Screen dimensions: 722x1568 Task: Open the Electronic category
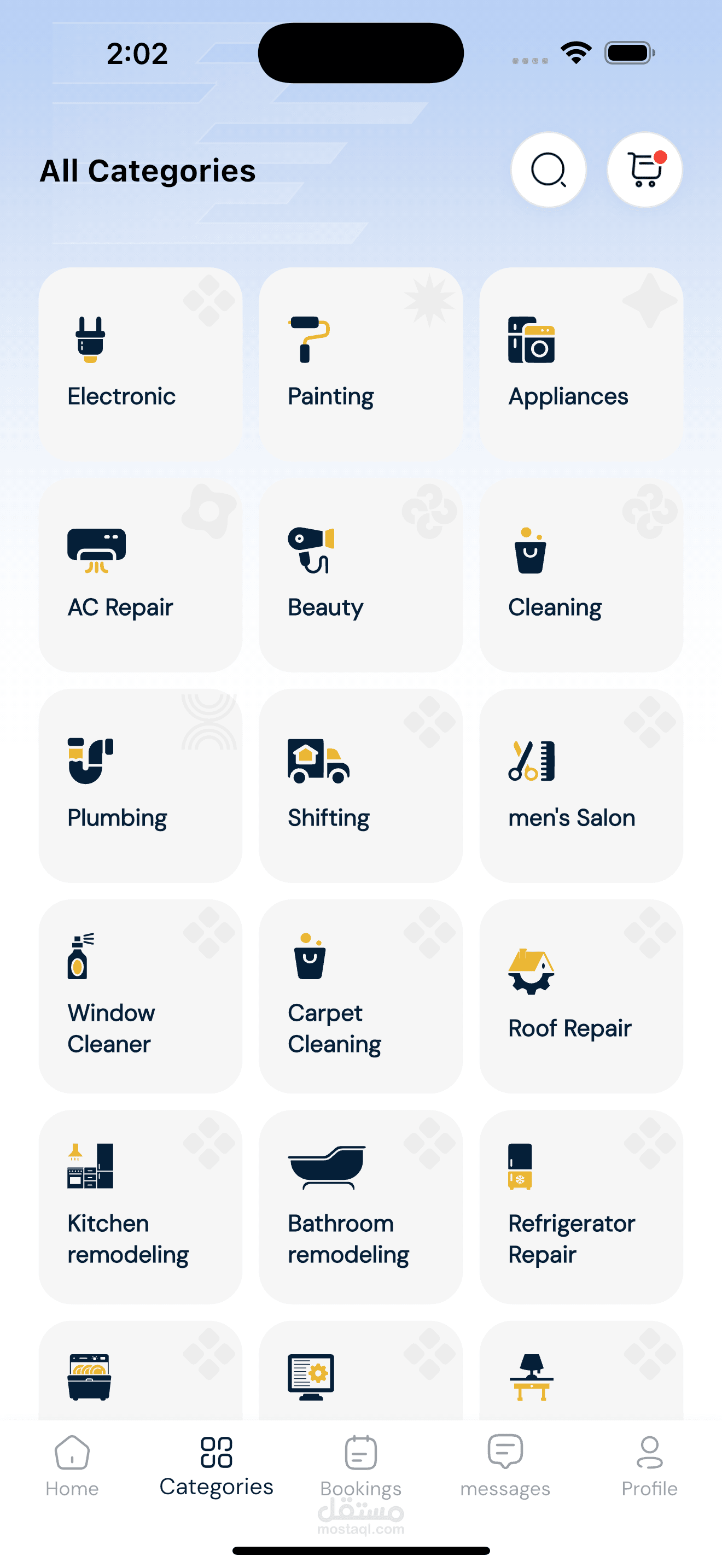(x=141, y=364)
